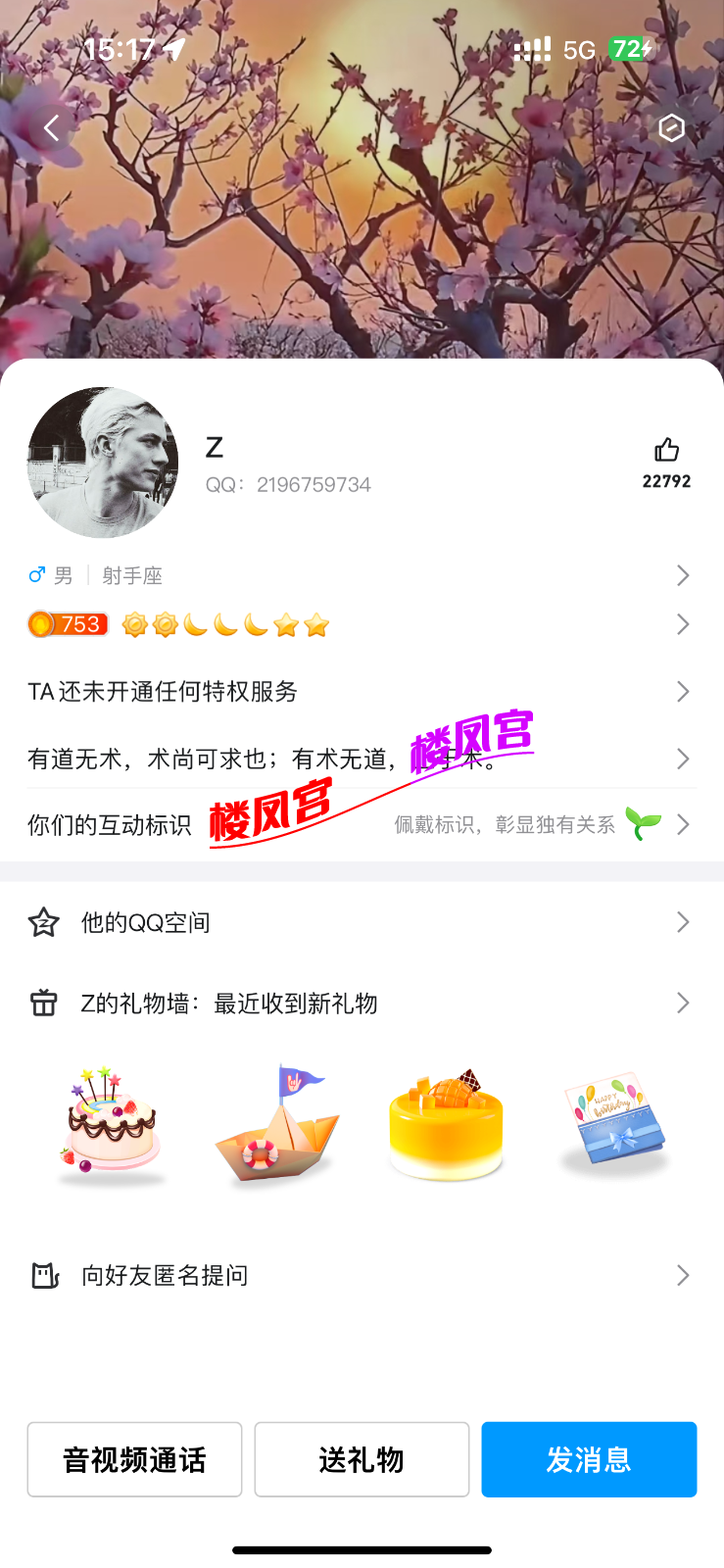Open TA还未开通任何特权服务 row
724x1568 pixels.
pyautogui.click(x=361, y=692)
